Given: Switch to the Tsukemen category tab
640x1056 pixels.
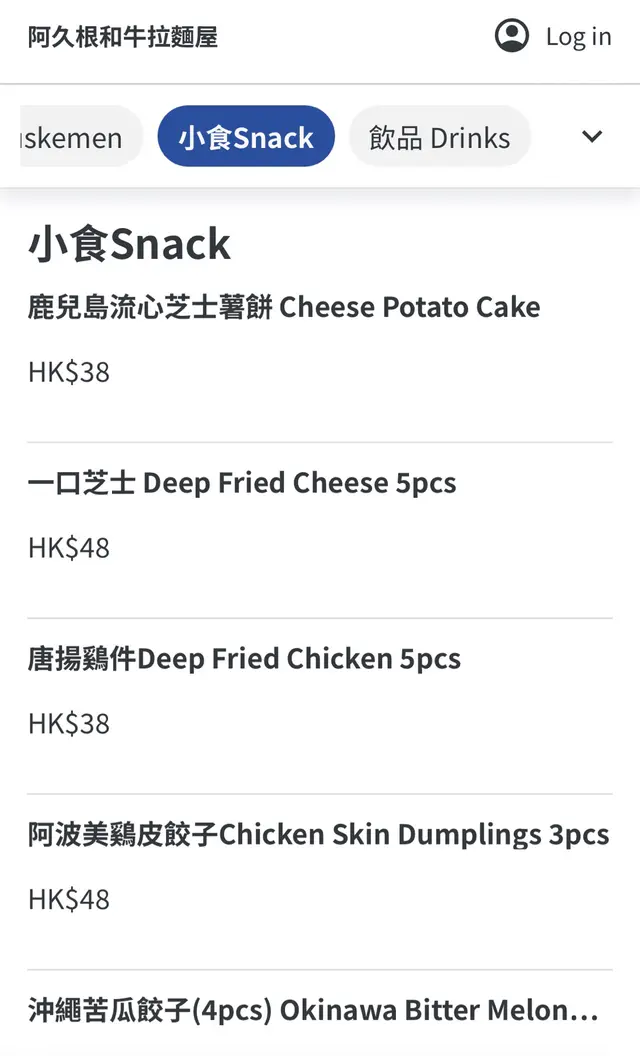Looking at the screenshot, I should point(75,137).
